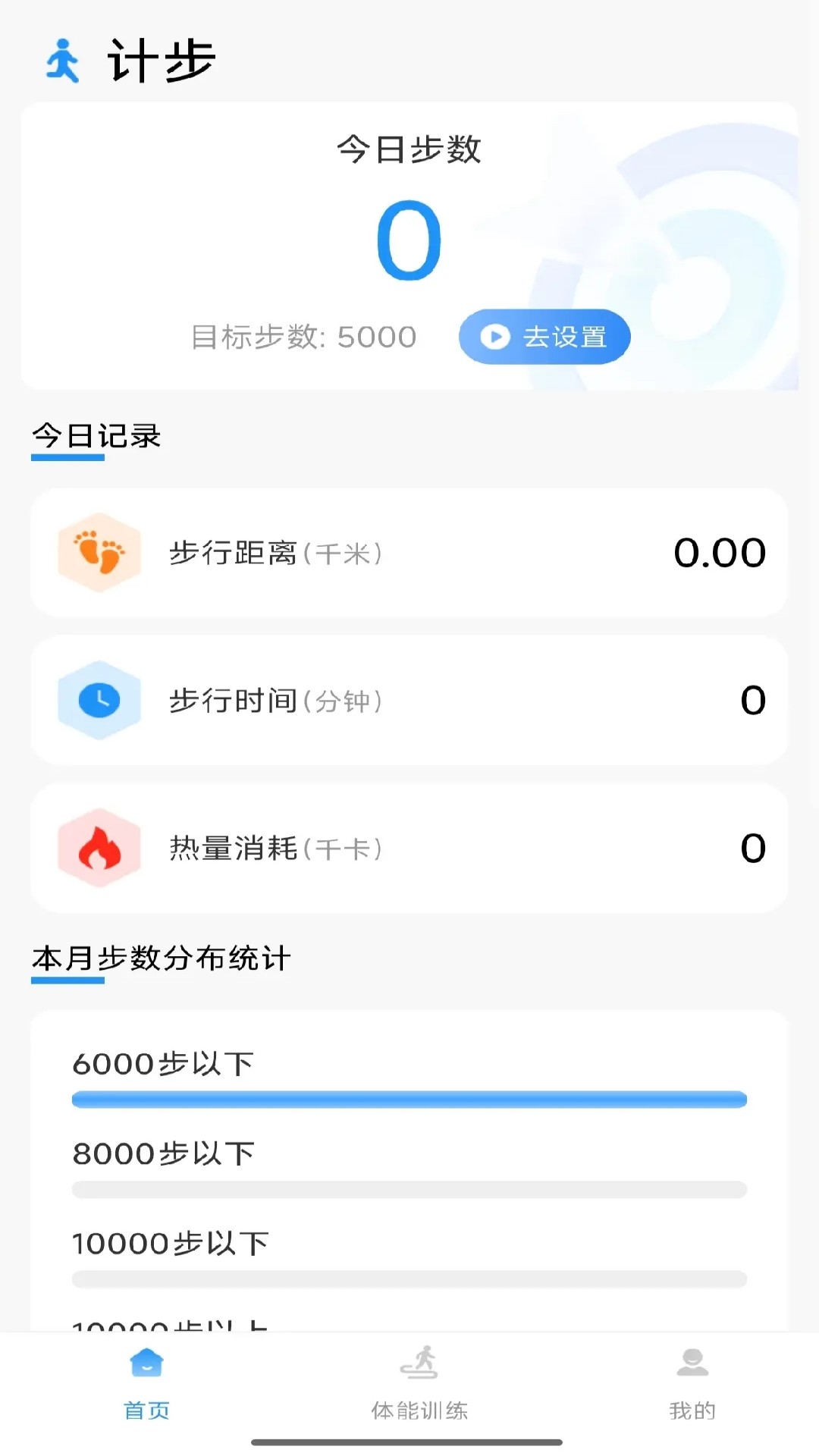The image size is (819, 1456).
Task: Open the 本月步数分布统计 section
Action: (161, 958)
